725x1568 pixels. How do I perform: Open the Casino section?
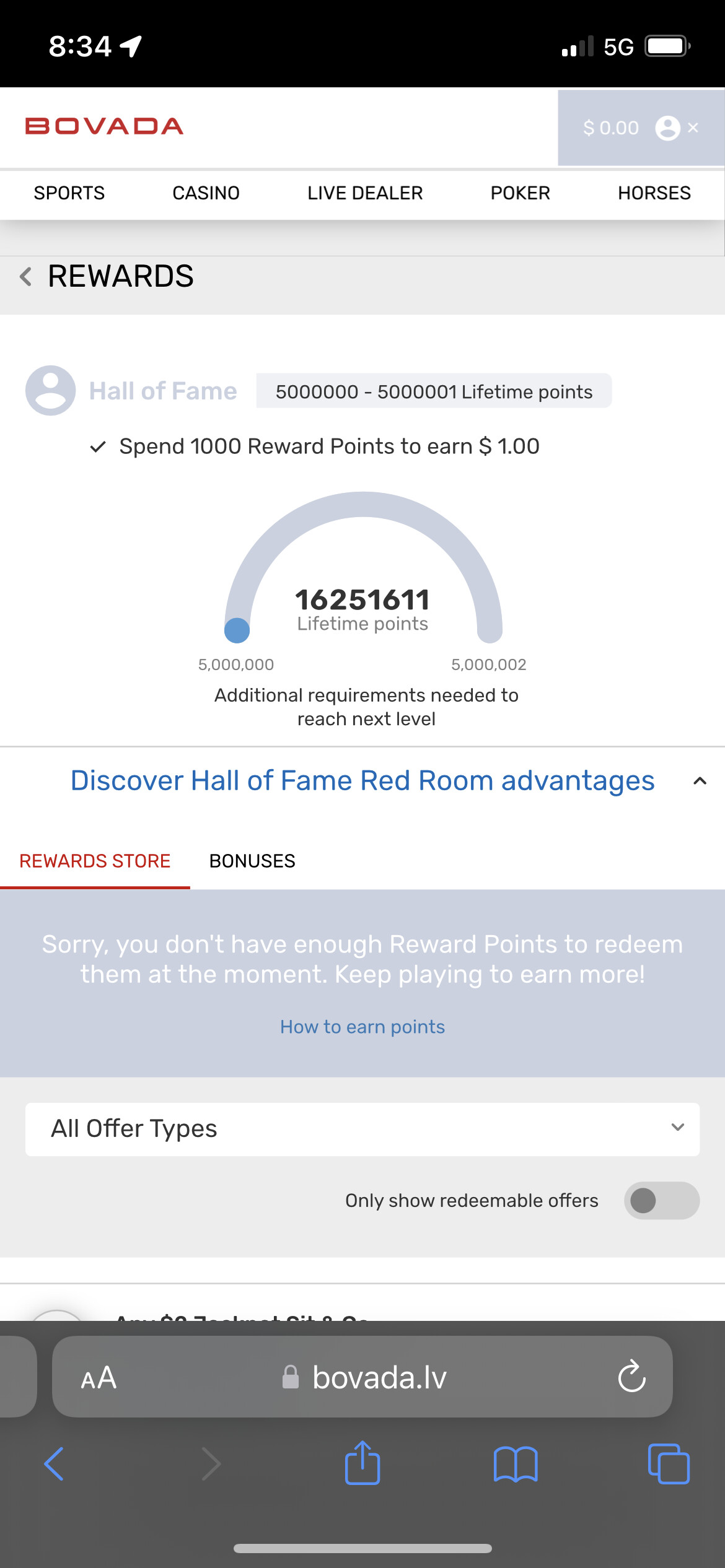point(206,193)
